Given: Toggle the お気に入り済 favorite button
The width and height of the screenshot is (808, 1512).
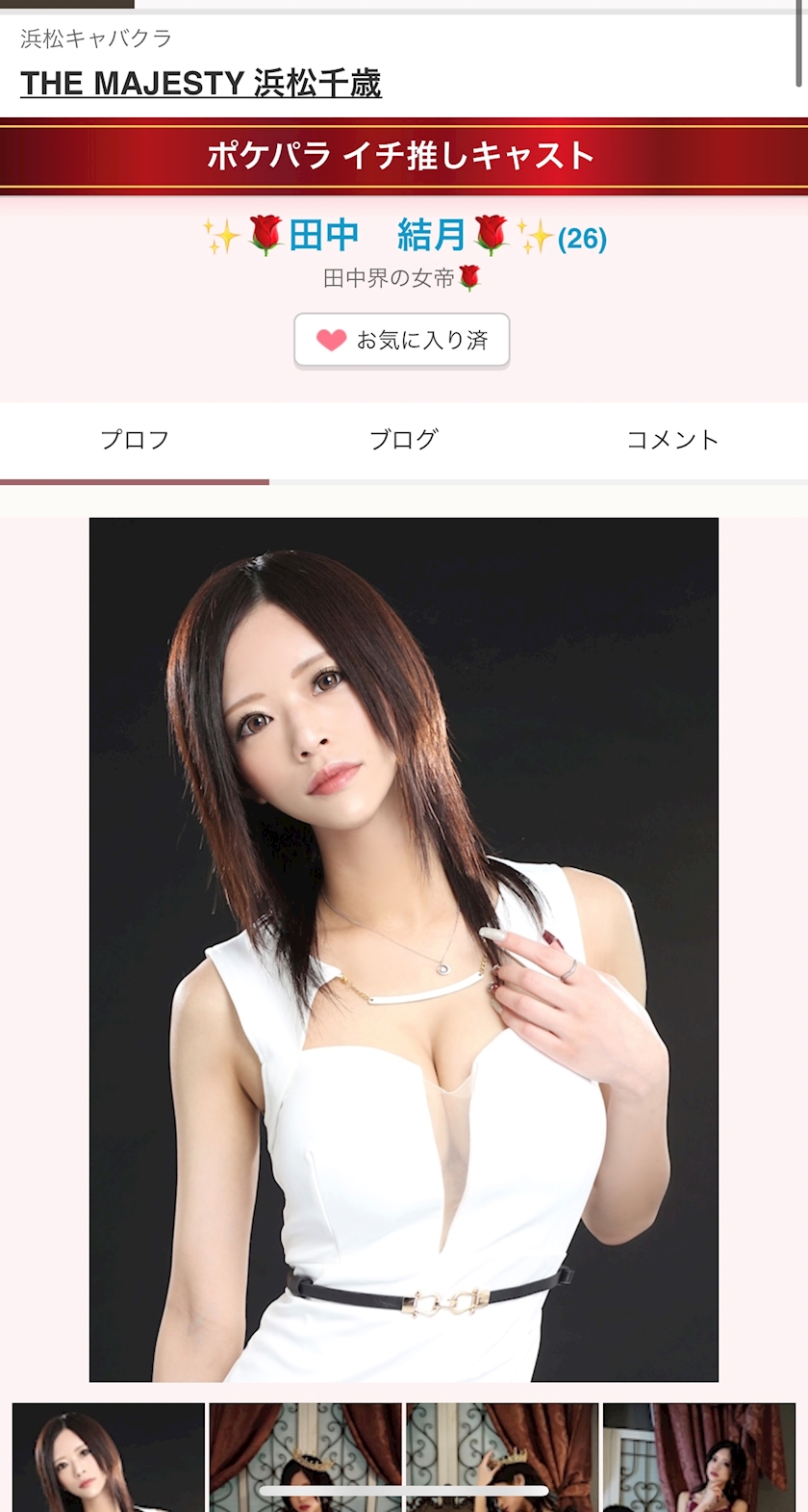Looking at the screenshot, I should pyautogui.click(x=402, y=340).
